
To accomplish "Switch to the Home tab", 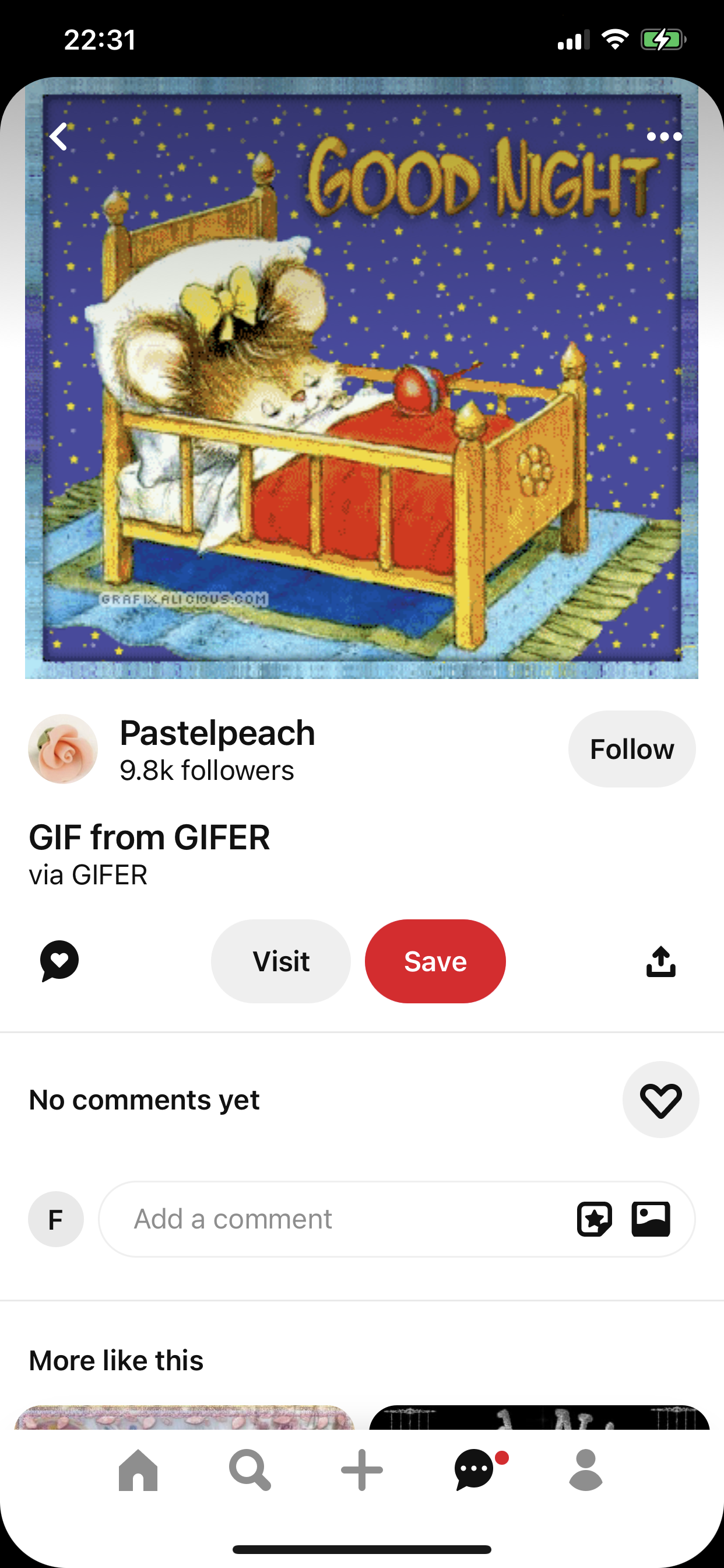I will 138,1470.
